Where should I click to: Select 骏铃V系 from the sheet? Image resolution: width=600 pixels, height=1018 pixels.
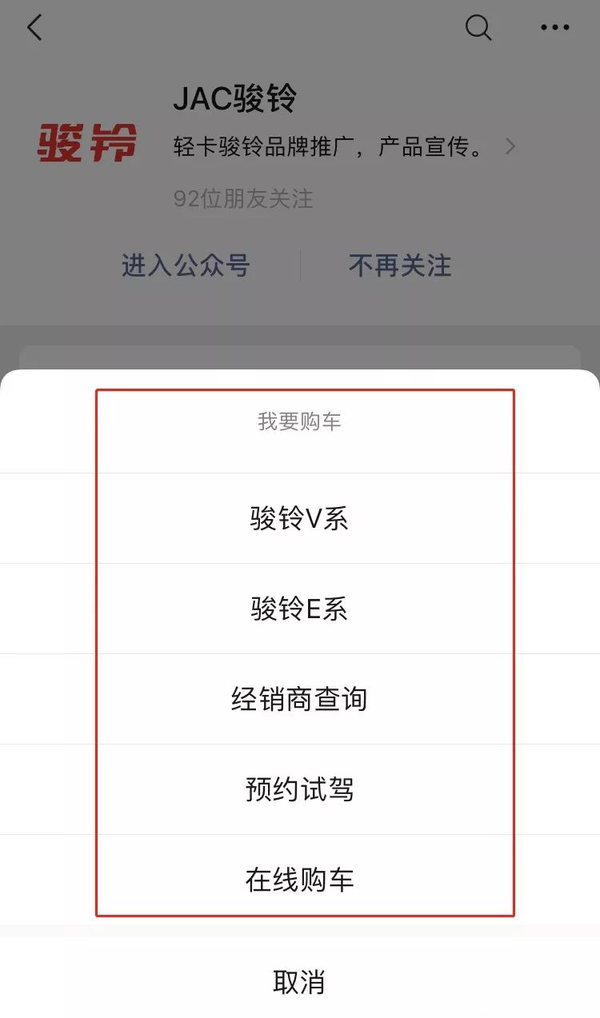[x=299, y=519]
